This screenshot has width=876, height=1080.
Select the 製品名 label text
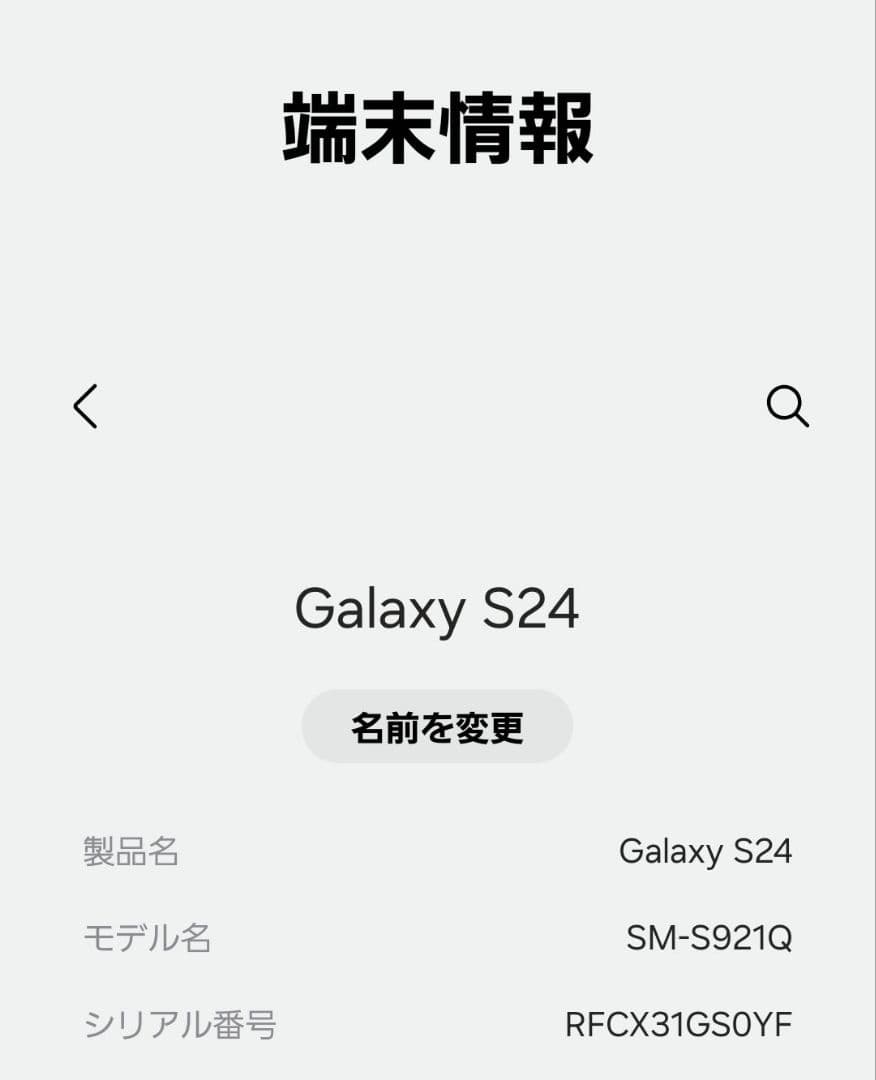click(x=131, y=852)
